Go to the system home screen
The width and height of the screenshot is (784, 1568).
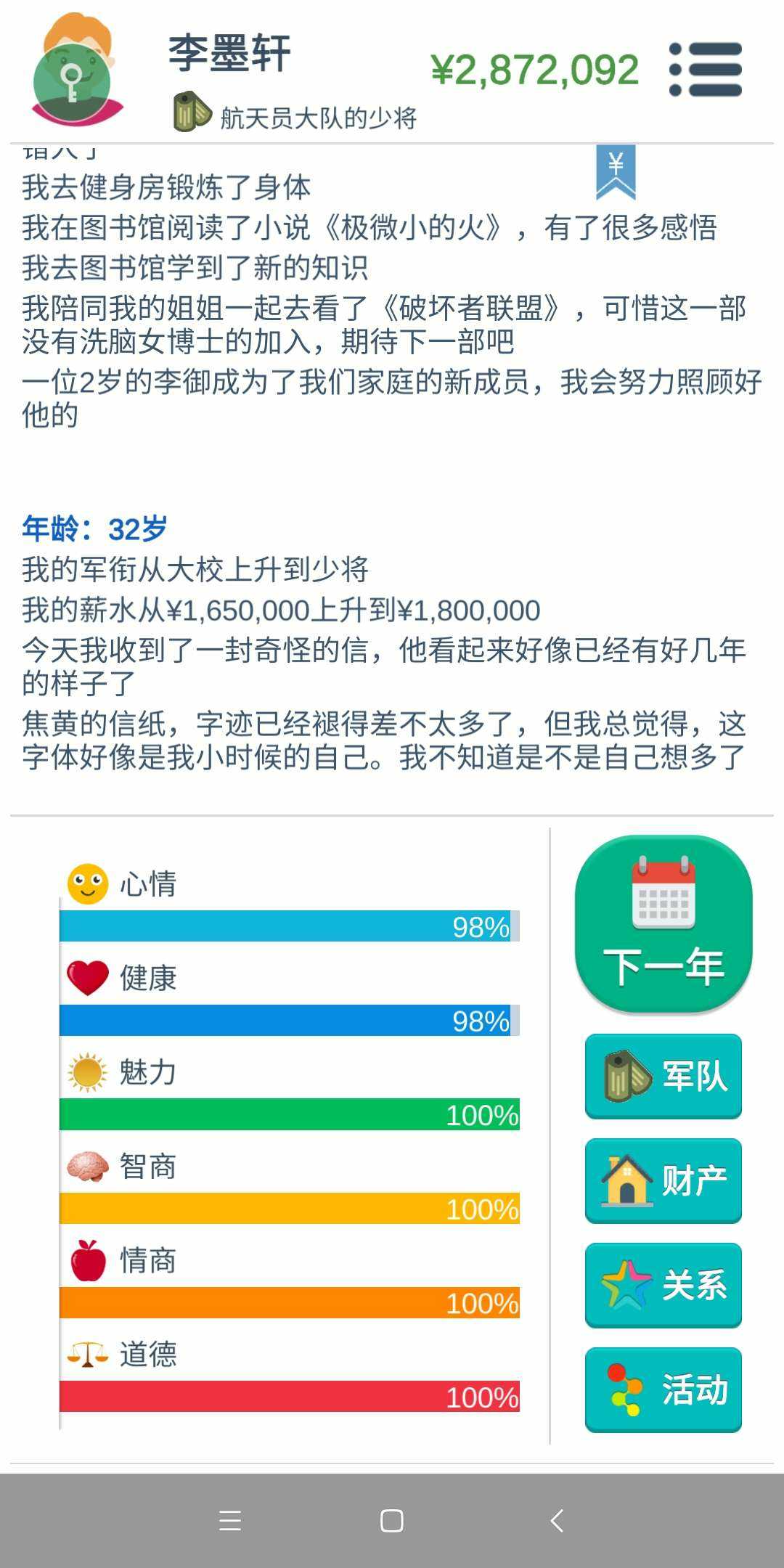(x=392, y=1520)
